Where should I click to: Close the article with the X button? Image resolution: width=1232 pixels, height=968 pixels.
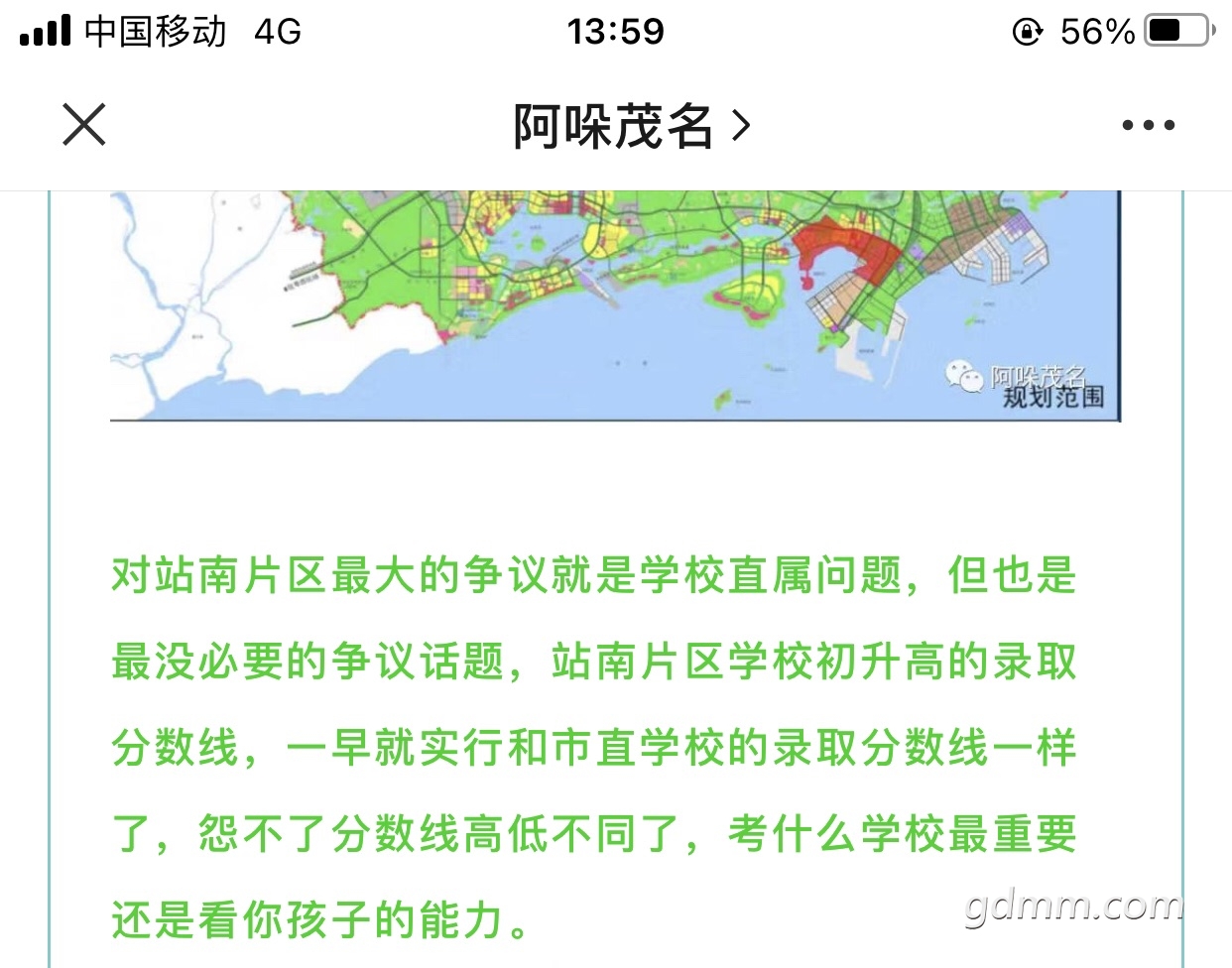click(84, 126)
